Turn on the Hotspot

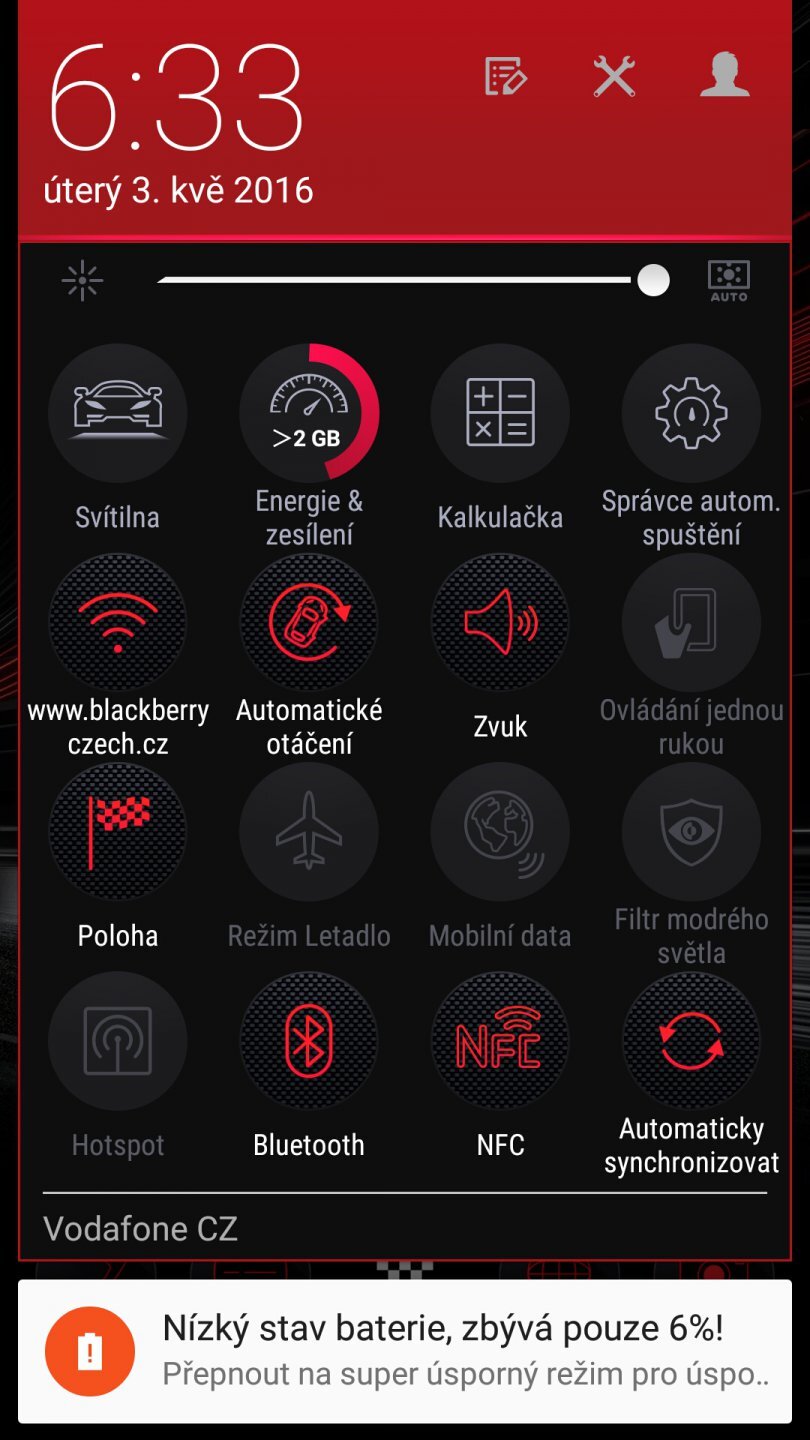coord(118,1040)
